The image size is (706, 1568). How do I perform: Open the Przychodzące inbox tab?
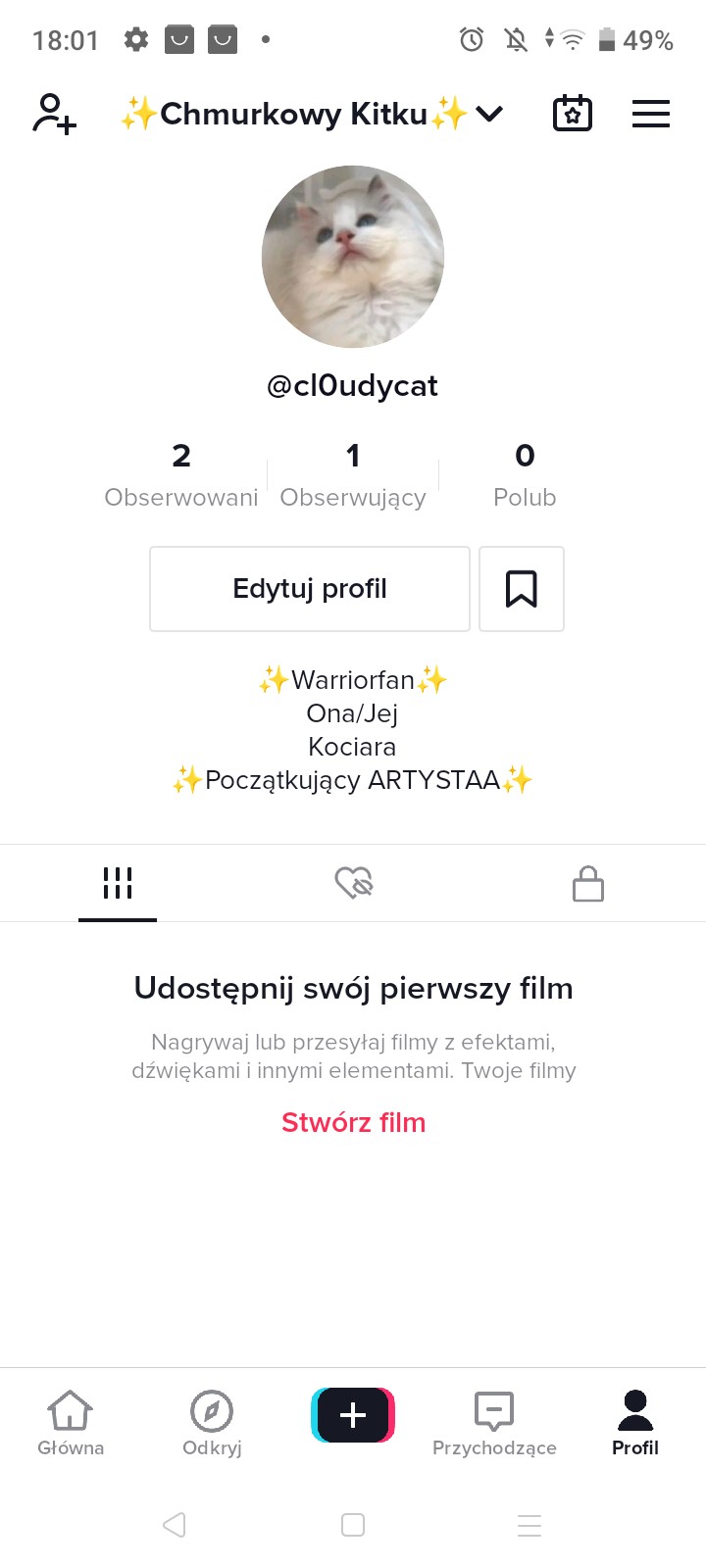click(x=494, y=1423)
